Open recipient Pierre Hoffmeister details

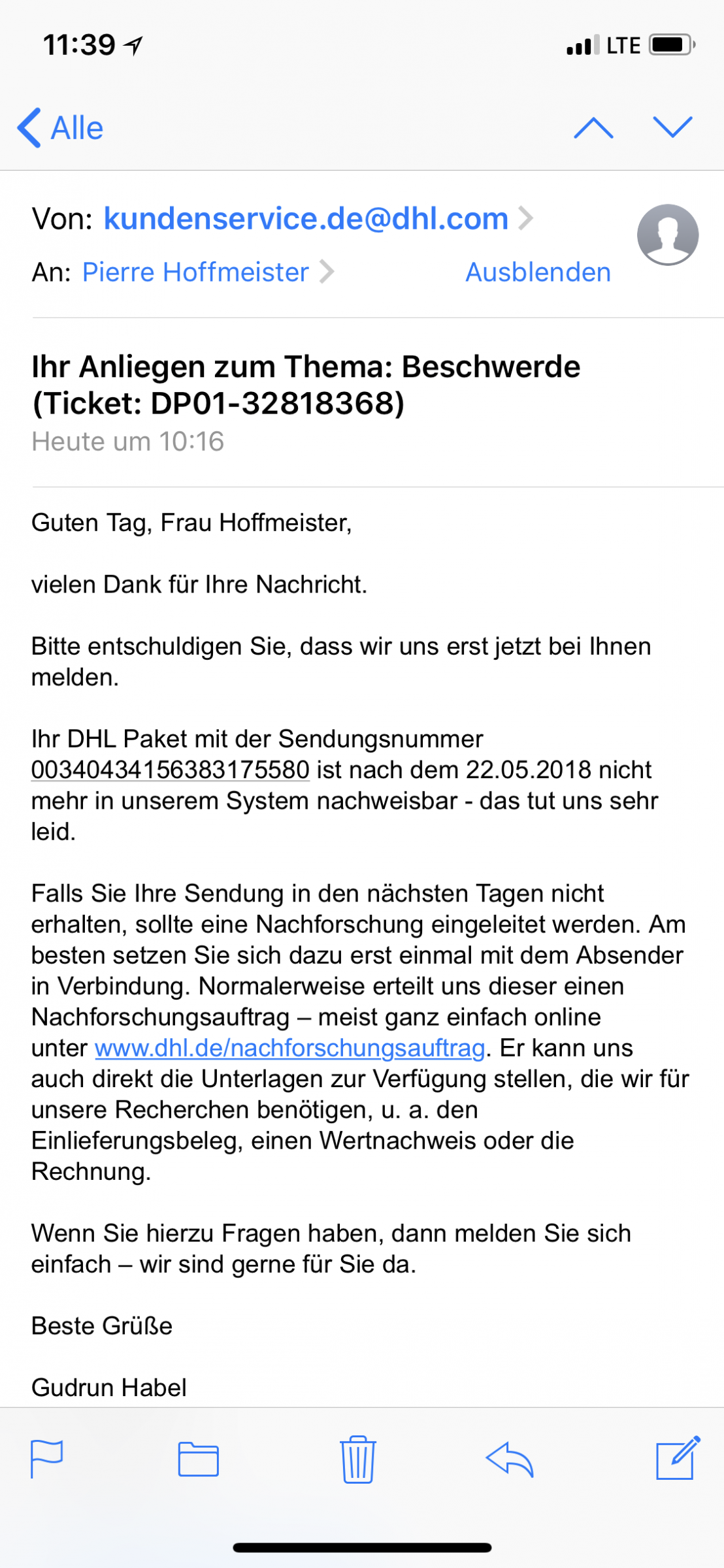tap(195, 272)
